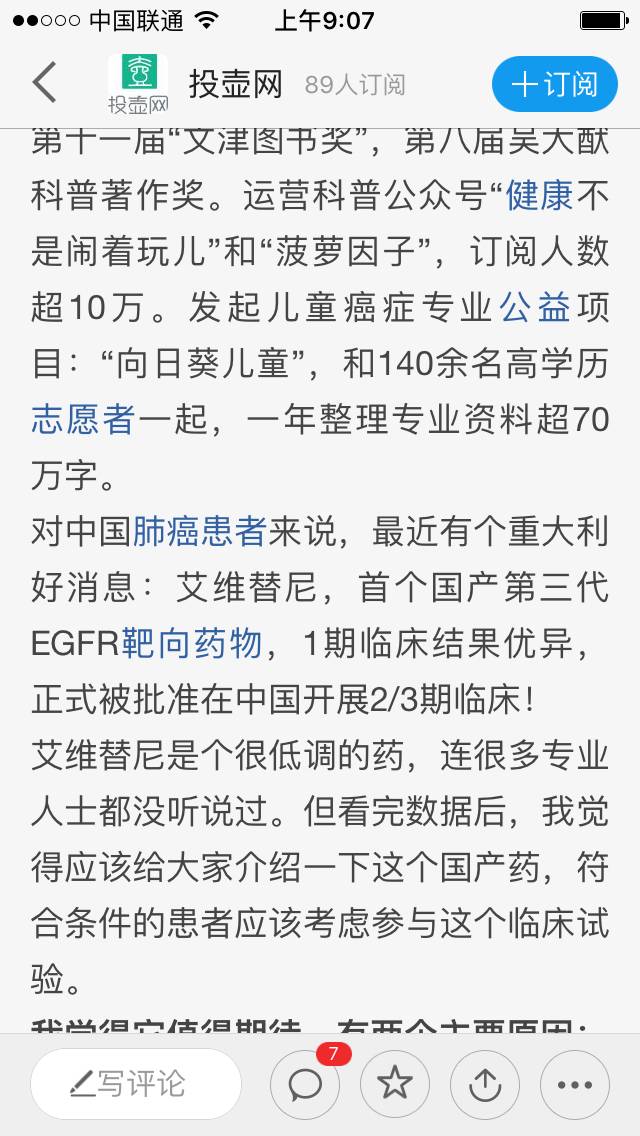The width and height of the screenshot is (640, 1136).
Task: Open the 健康 keyword link
Action: [x=540, y=195]
